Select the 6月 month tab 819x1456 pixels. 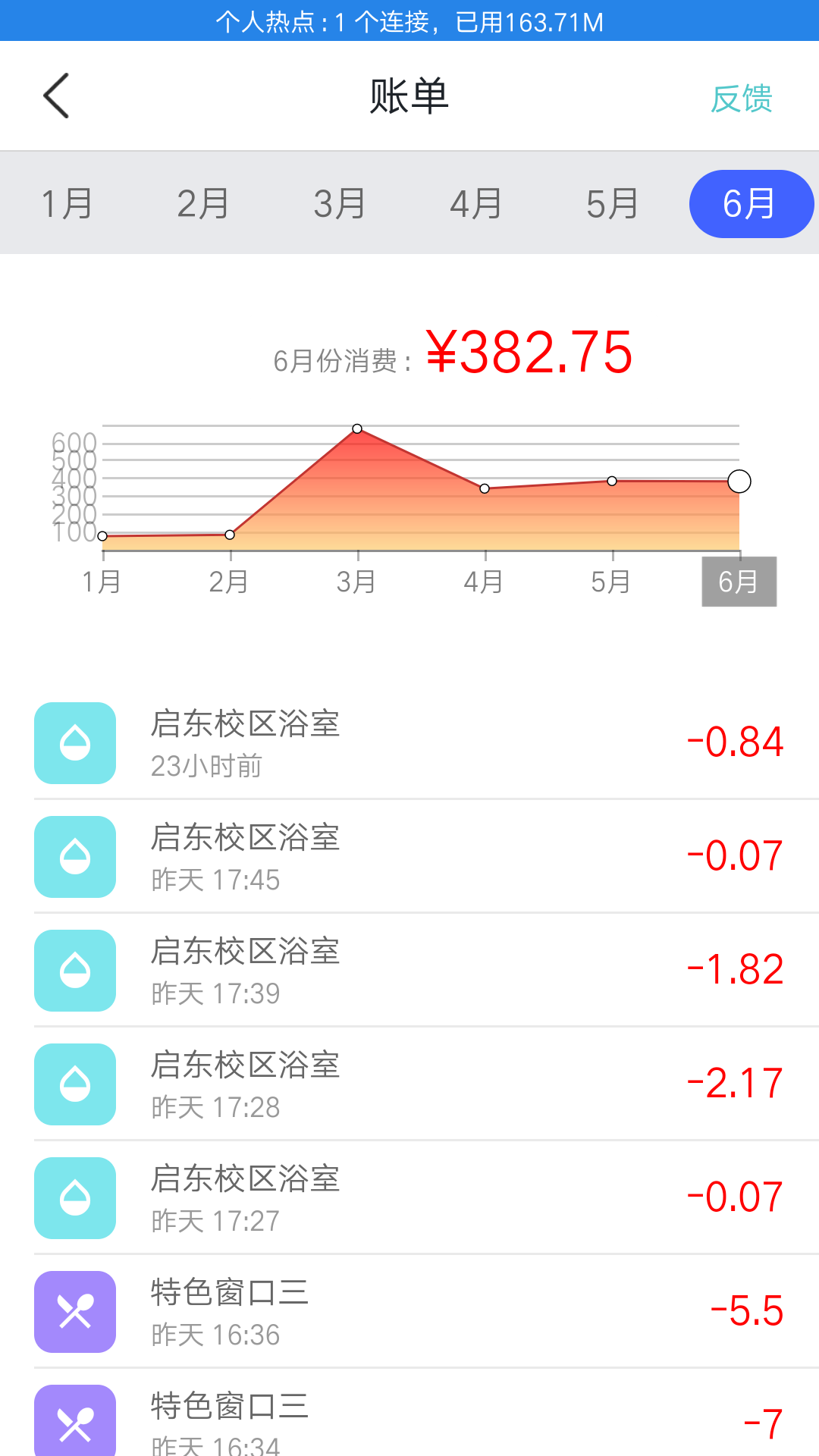click(x=750, y=204)
